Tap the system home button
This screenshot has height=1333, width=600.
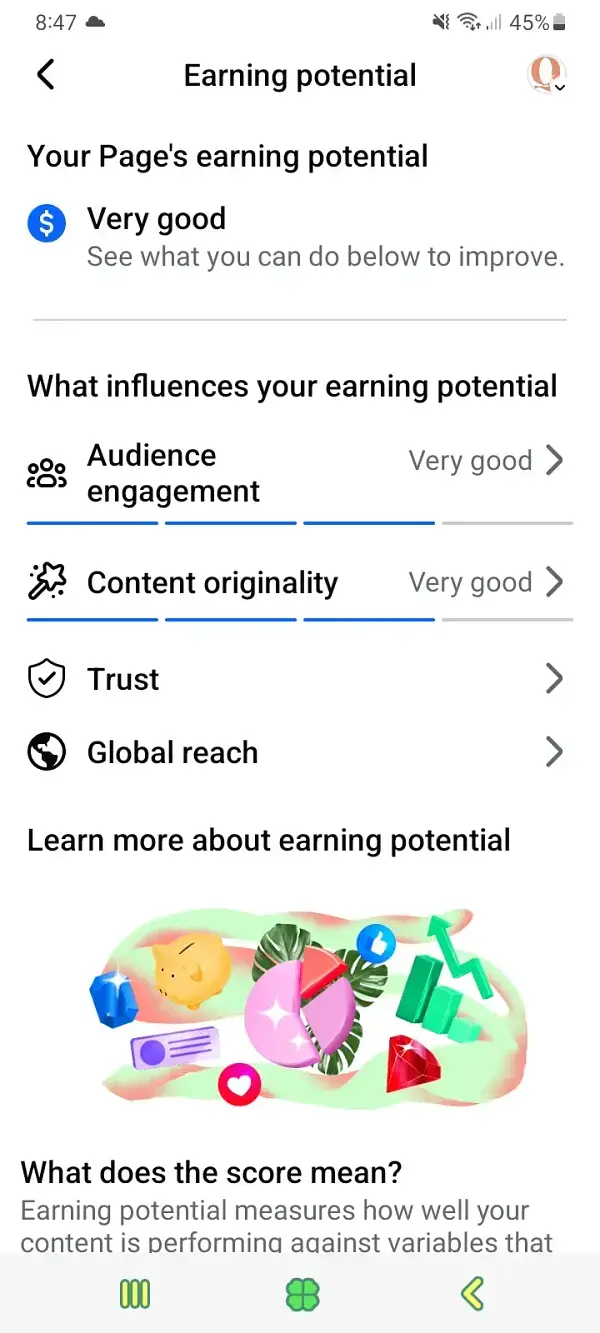click(301, 1294)
